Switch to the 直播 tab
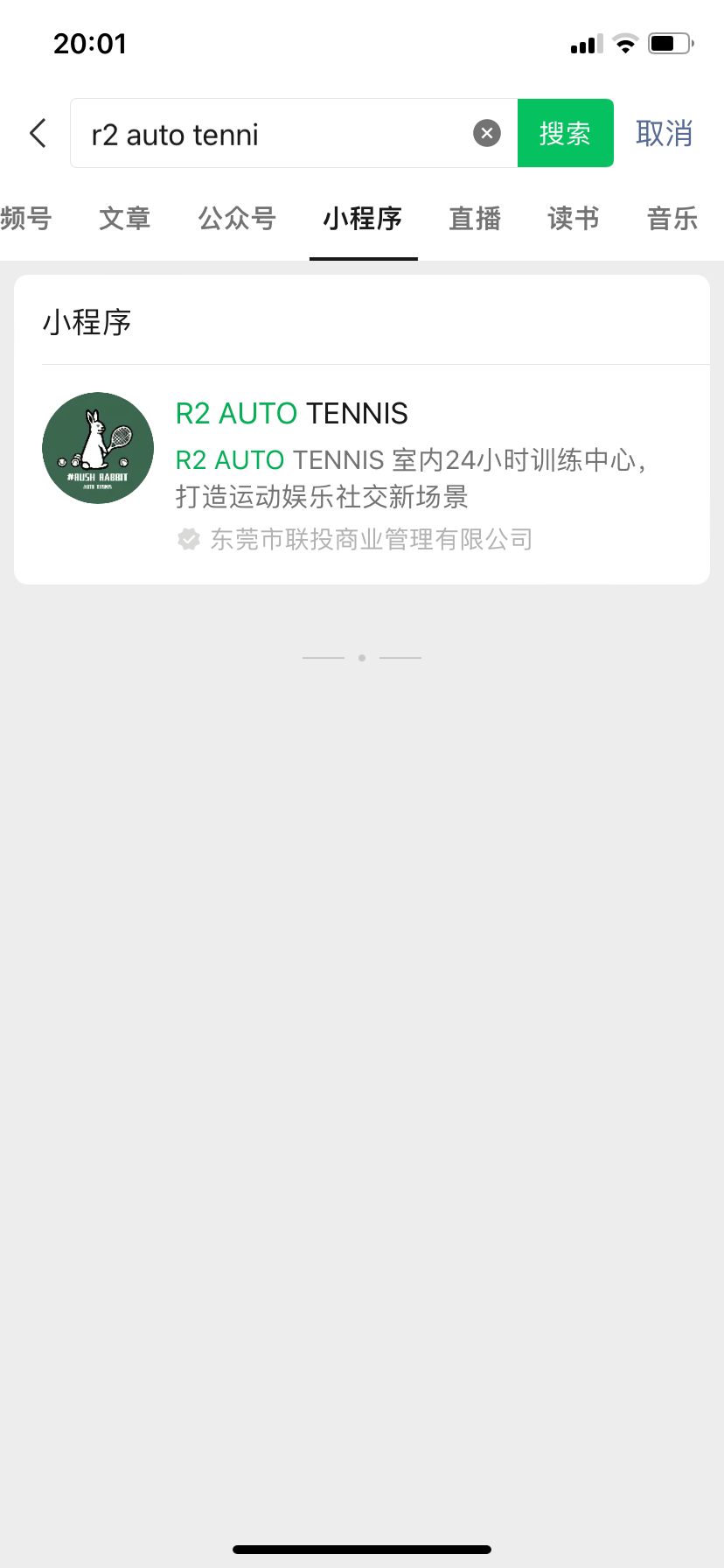 [475, 218]
